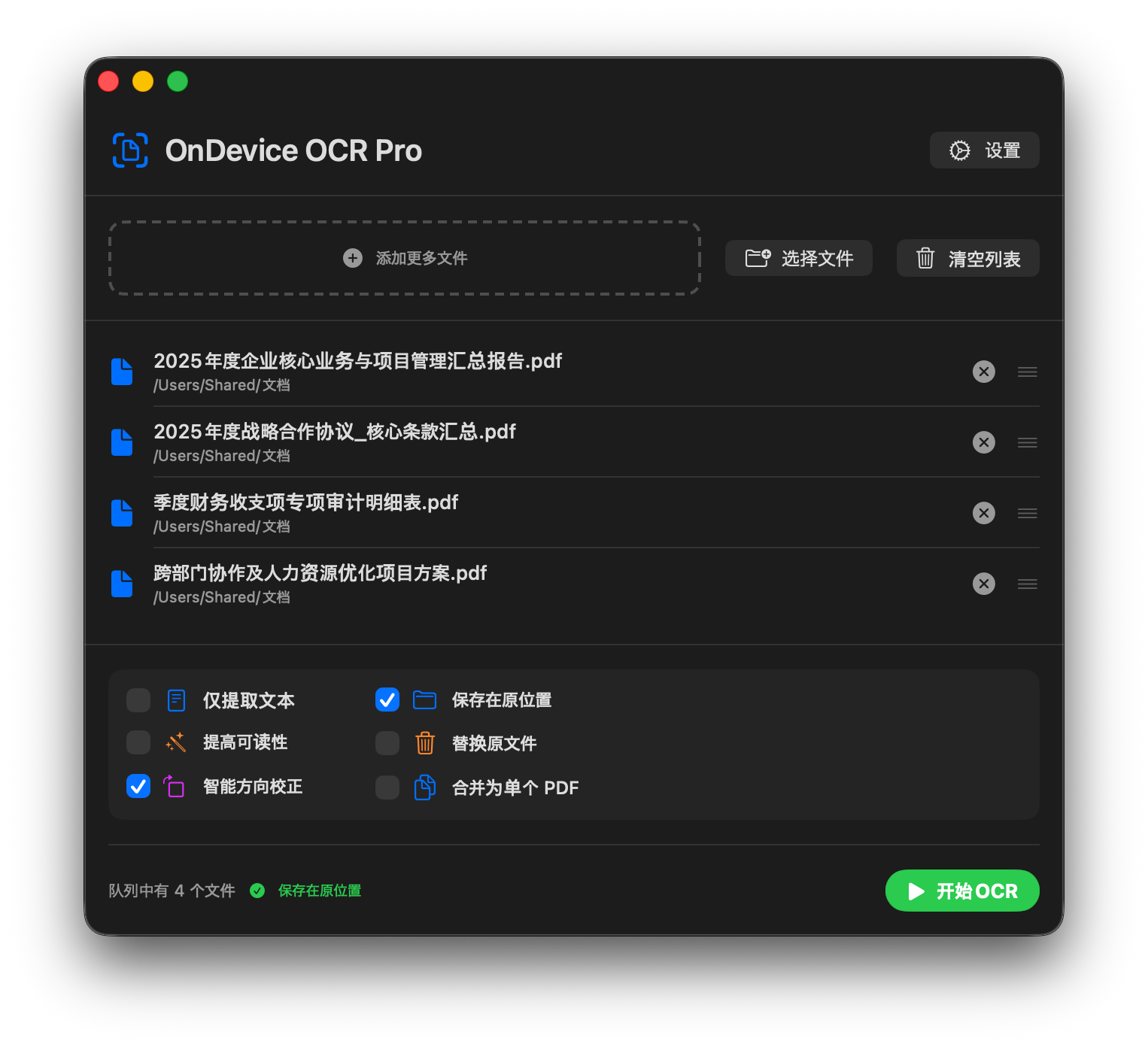Remove 2025年度战略合作协议_核心条款汇总.pdf from the list
The image size is (1148, 1047).
984,442
